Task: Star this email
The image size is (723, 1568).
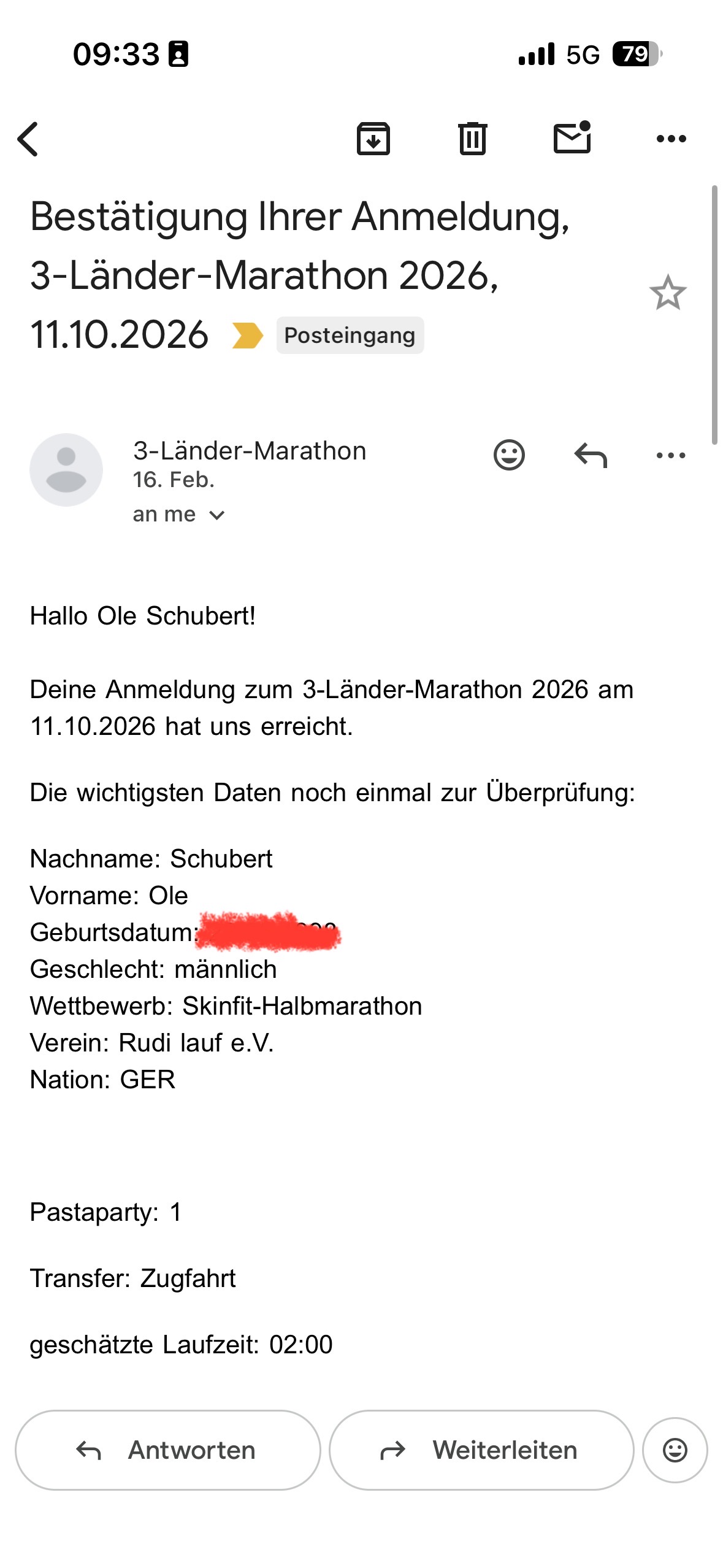Action: (x=668, y=293)
